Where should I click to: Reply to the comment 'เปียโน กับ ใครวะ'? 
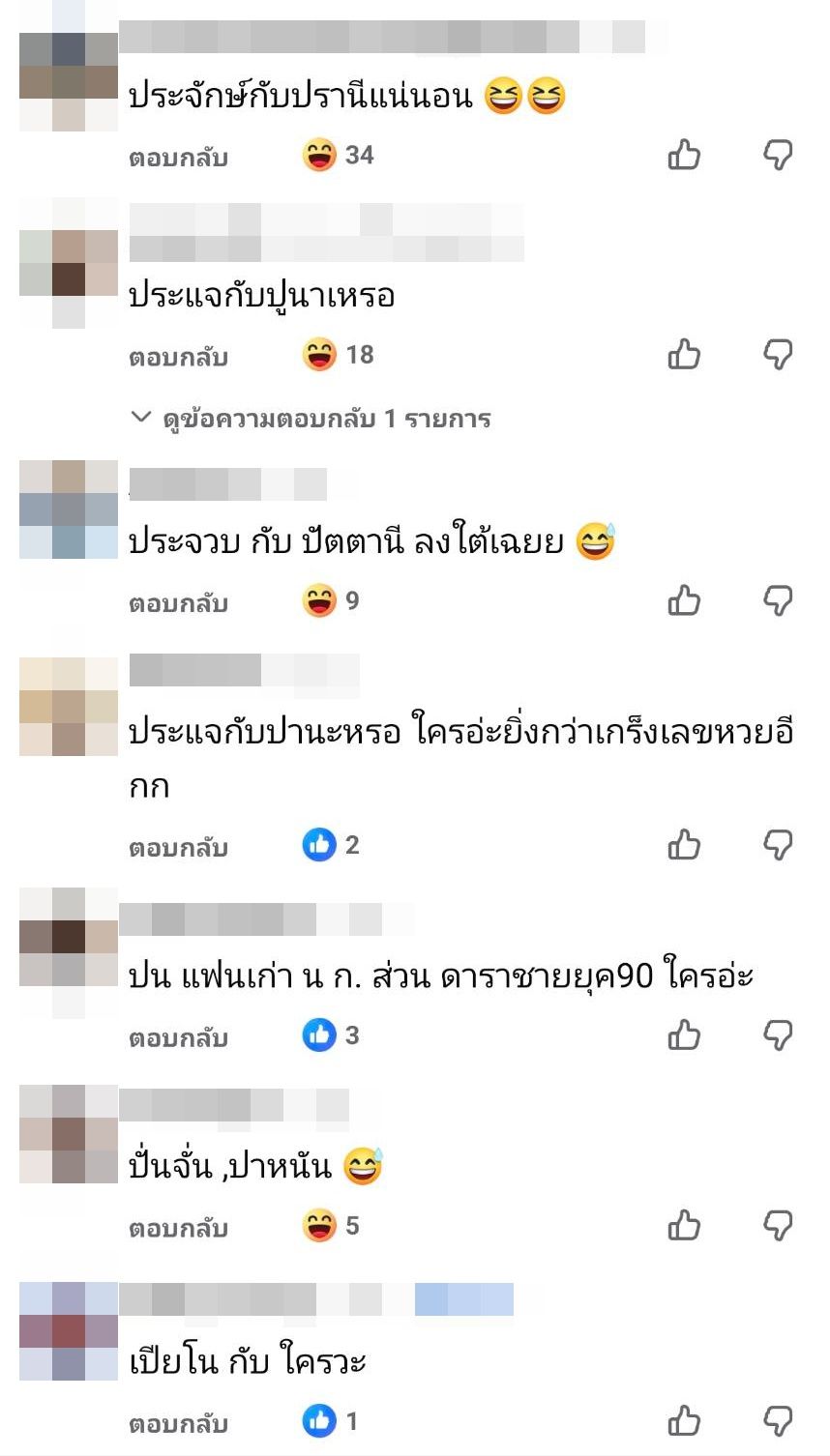click(178, 1423)
